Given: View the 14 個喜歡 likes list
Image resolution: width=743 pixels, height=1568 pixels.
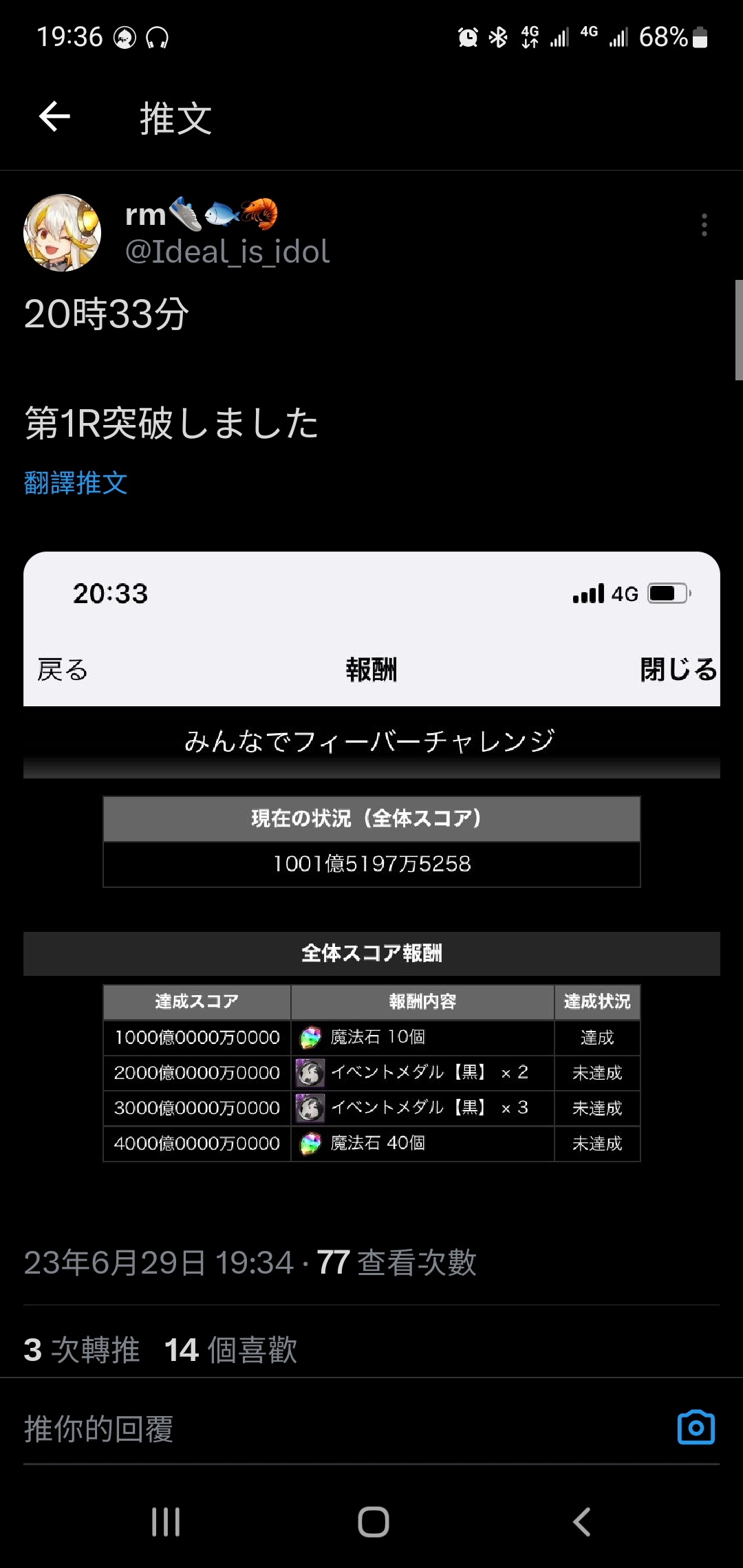Looking at the screenshot, I should point(231,1349).
